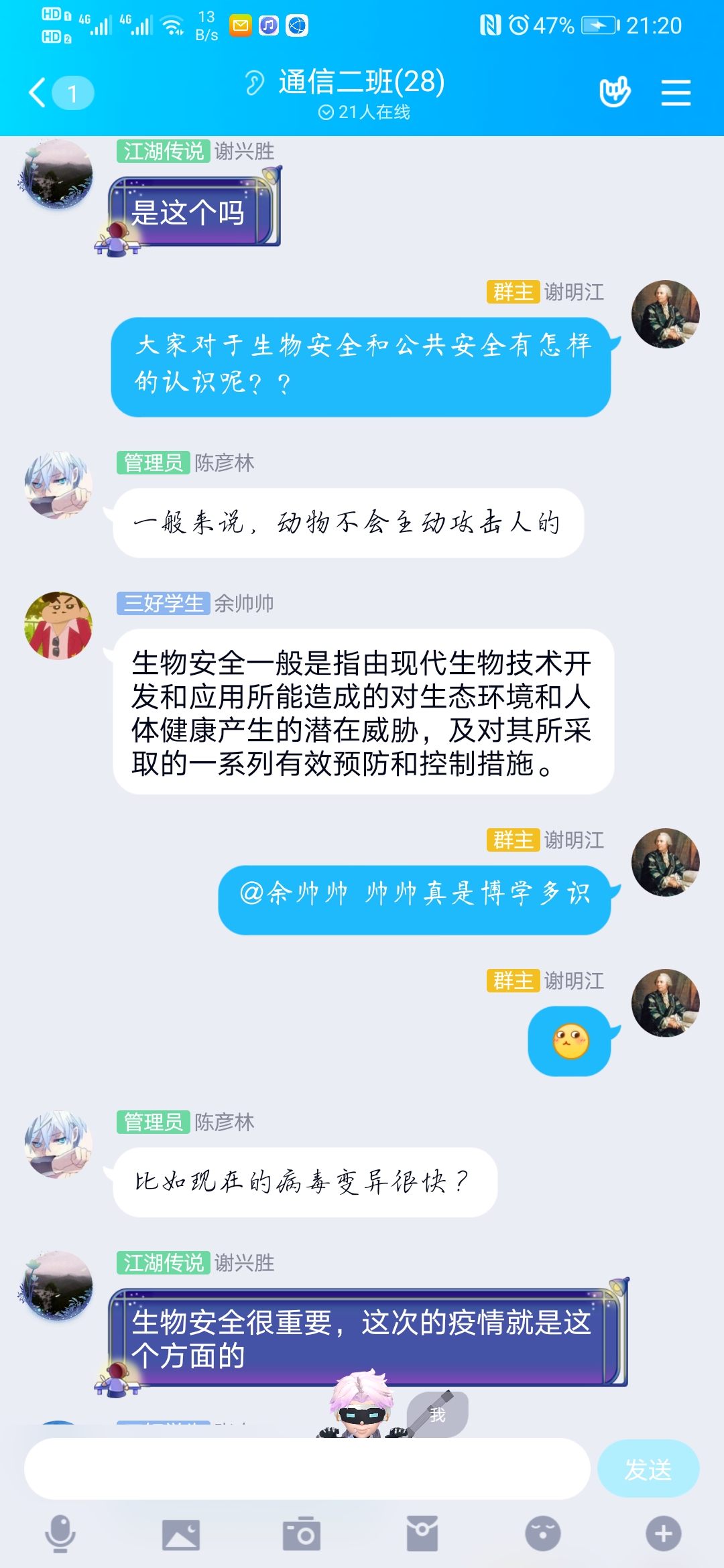Record a voice message with microphone

60,1533
